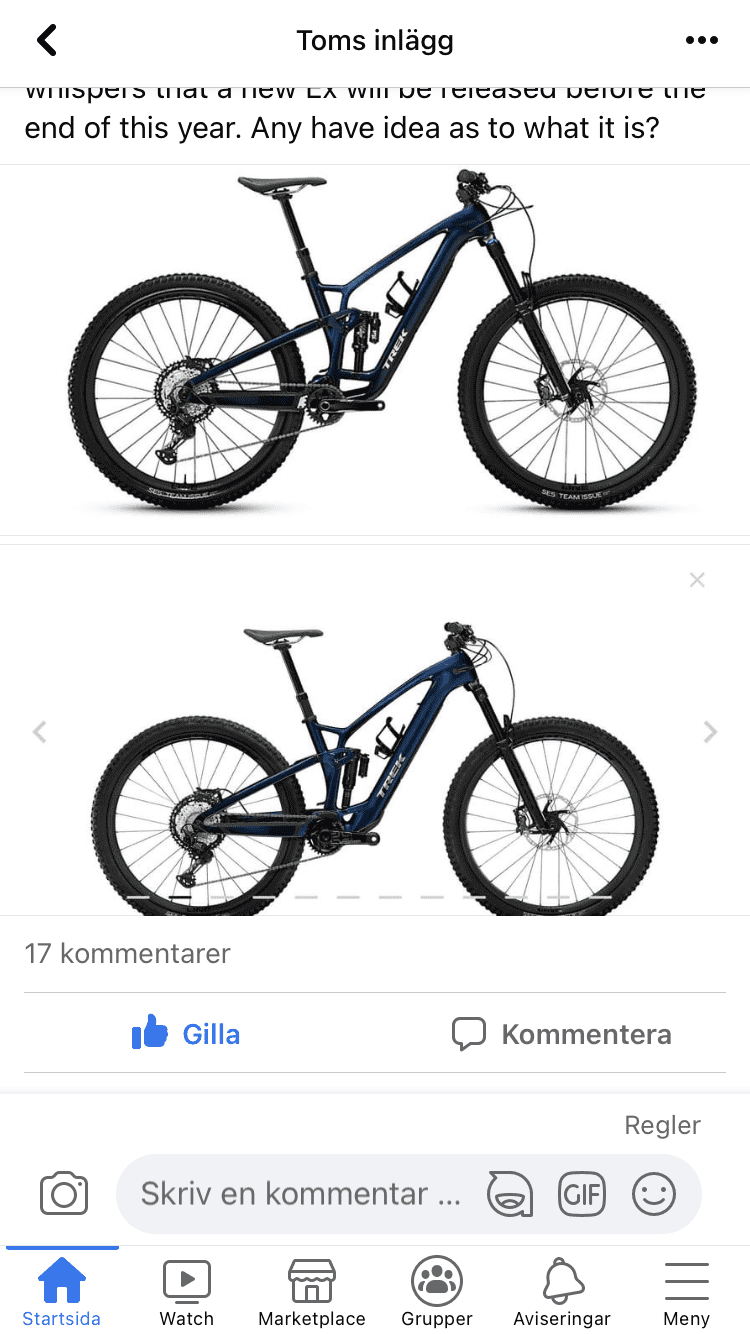
Task: Select the Grupper tab
Action: [x=437, y=1292]
